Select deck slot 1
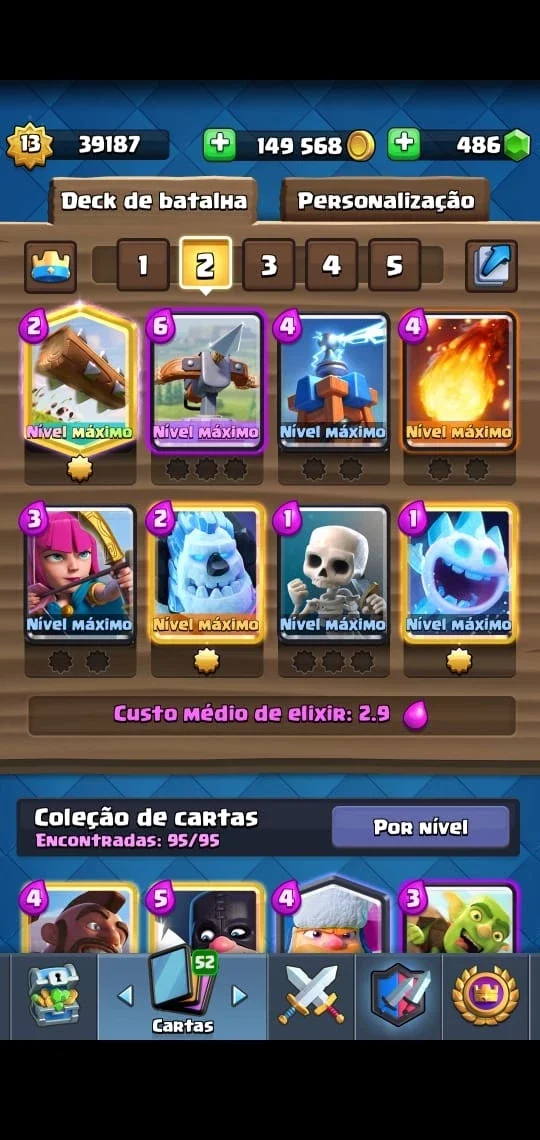The image size is (540, 1140). 142,265
